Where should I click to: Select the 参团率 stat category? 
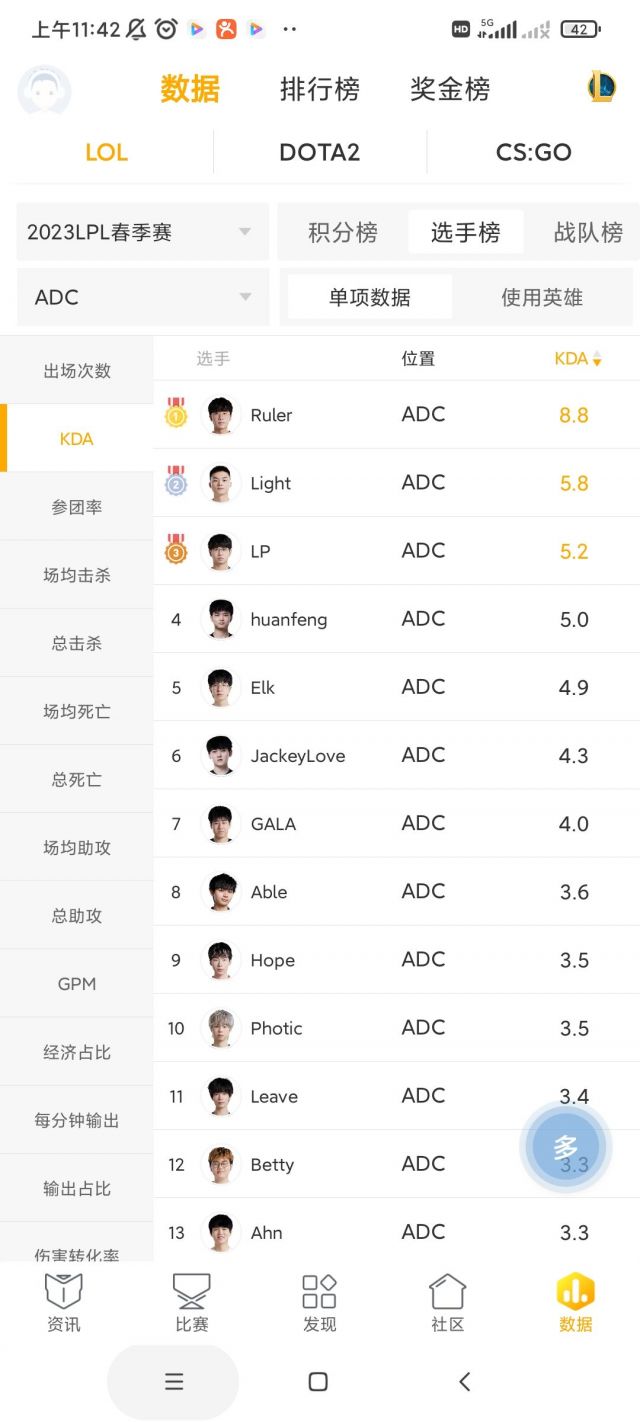pyautogui.click(x=77, y=507)
